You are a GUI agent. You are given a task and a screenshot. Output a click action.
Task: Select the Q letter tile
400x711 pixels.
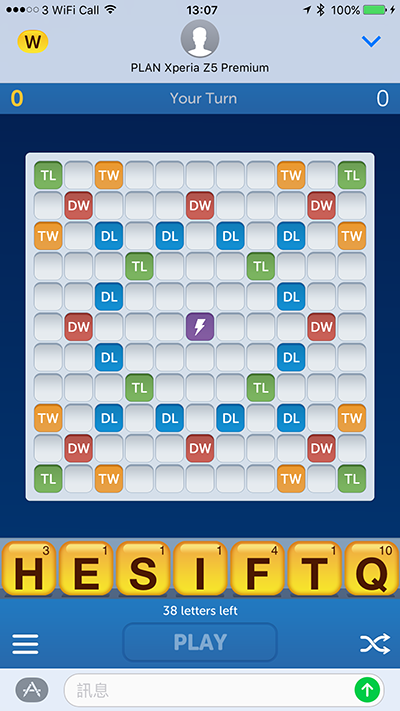(x=372, y=569)
